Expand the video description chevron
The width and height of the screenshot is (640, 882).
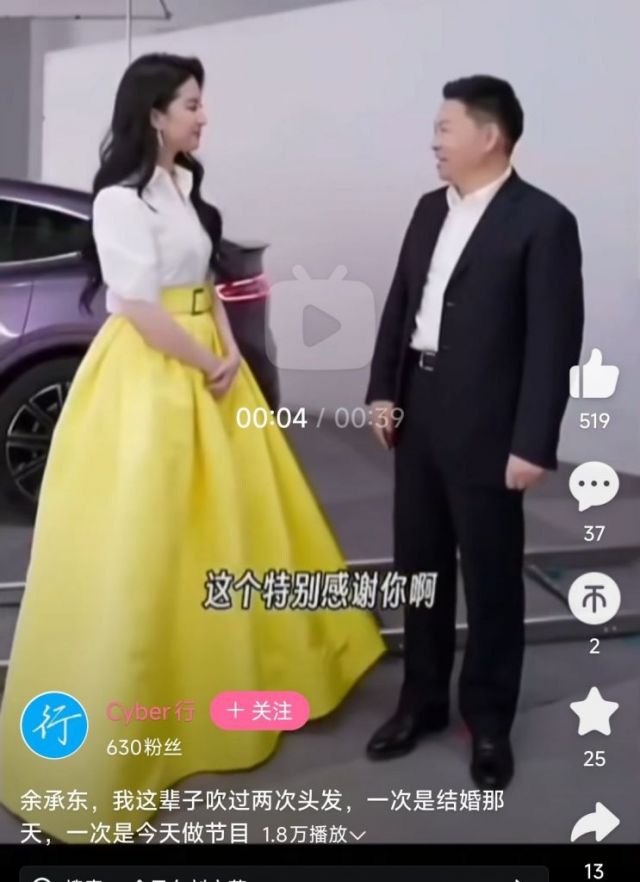358,833
